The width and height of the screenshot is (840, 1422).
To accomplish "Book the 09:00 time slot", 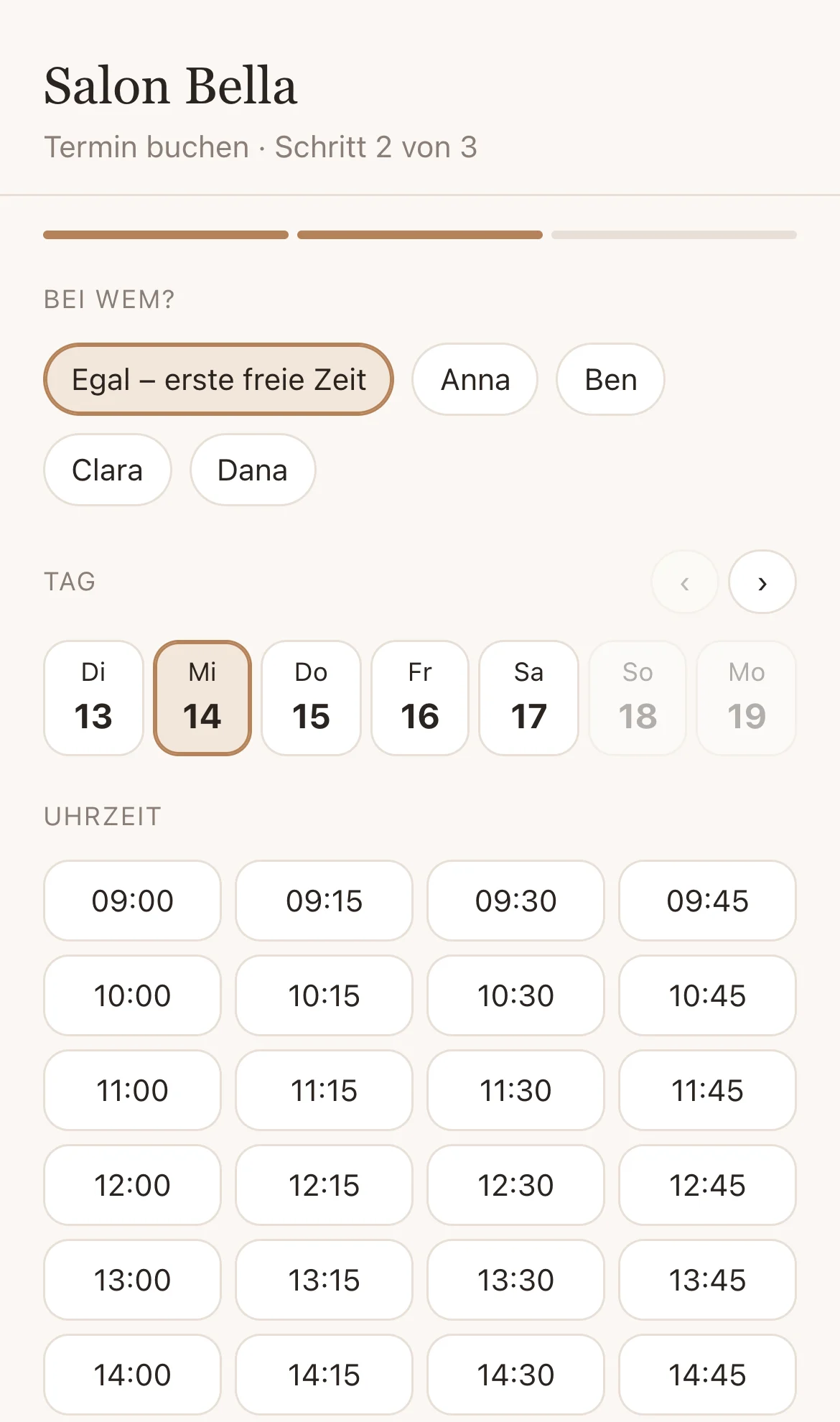I will click(x=133, y=901).
